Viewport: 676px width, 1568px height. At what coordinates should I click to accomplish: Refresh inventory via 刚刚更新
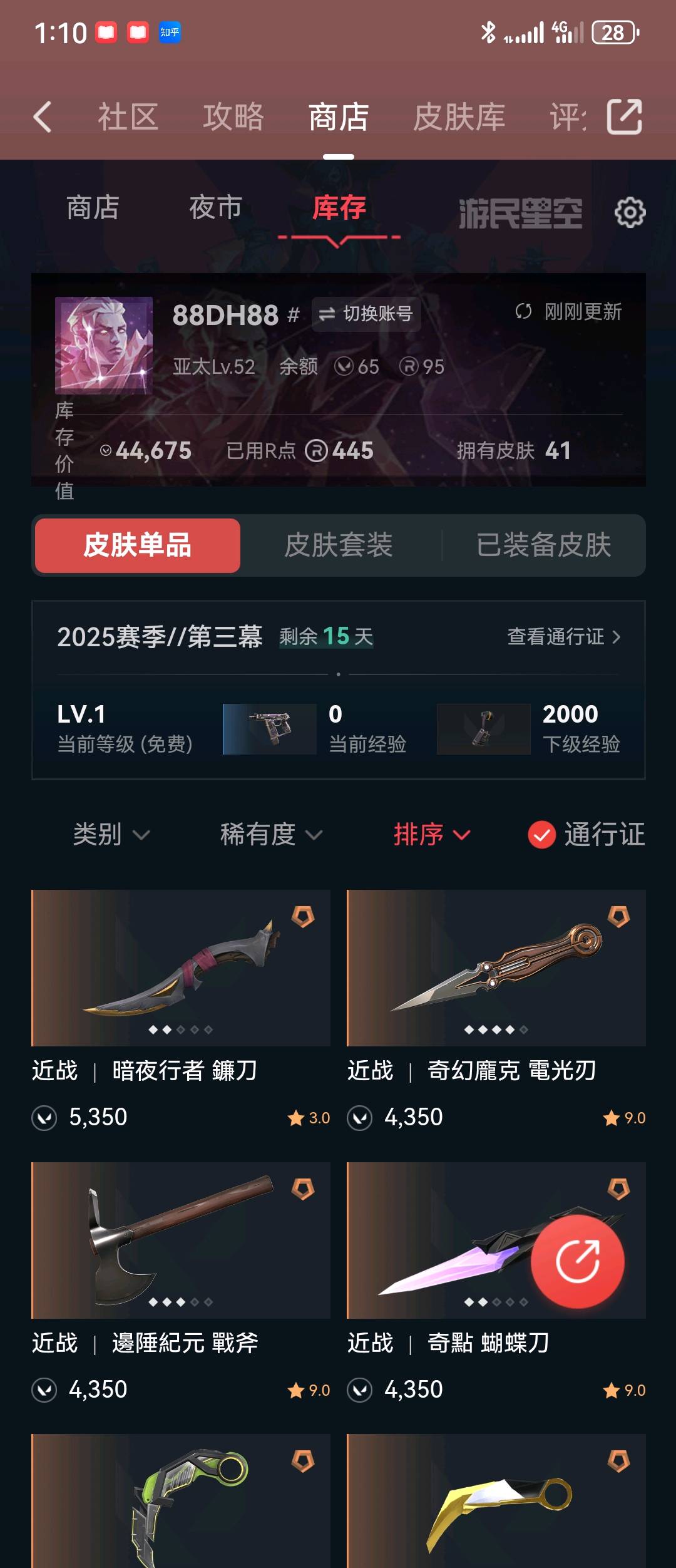568,312
